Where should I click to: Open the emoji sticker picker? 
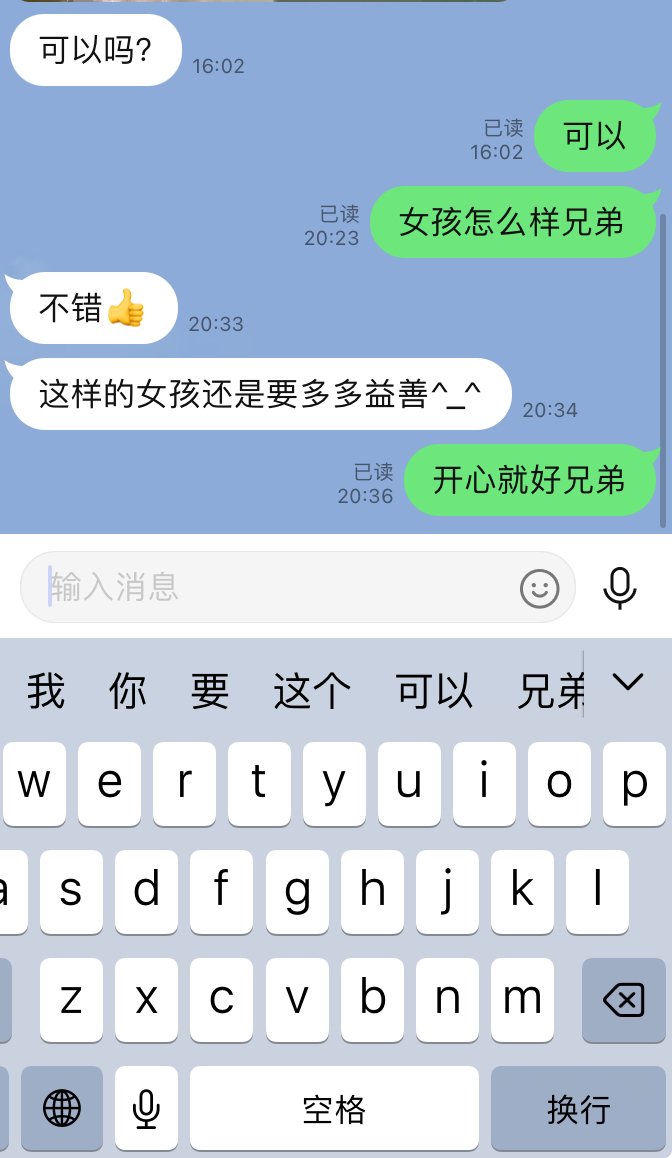[540, 588]
